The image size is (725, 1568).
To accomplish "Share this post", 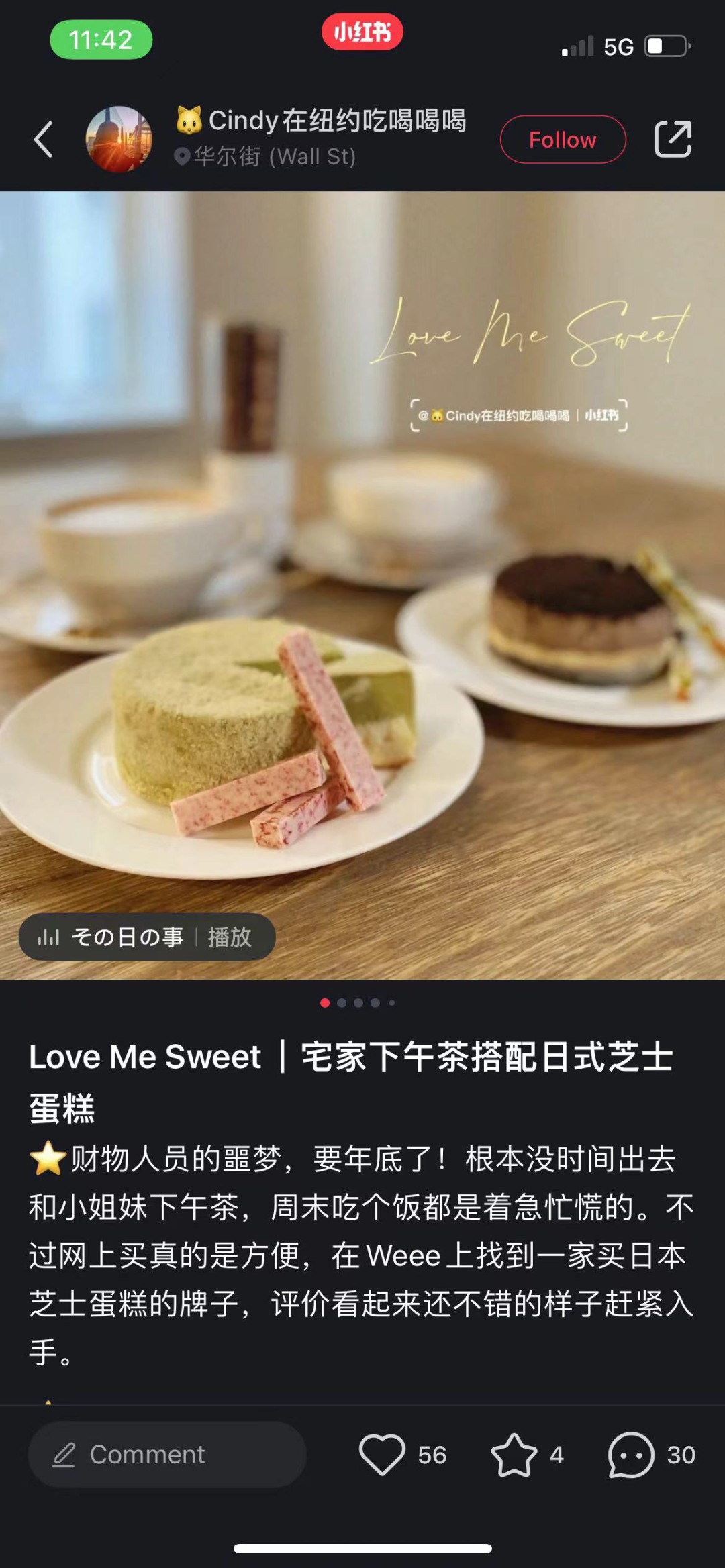I will [673, 140].
